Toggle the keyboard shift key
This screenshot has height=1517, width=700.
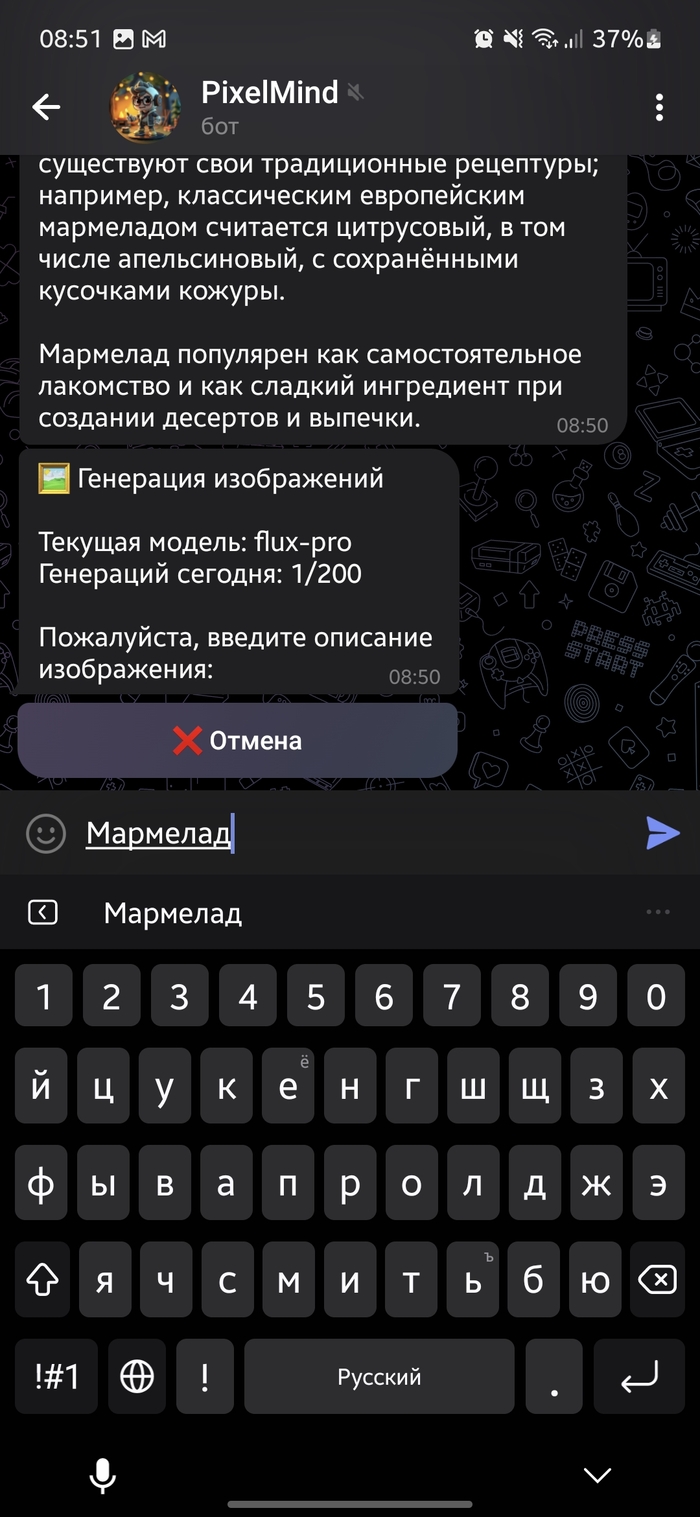(42, 1280)
